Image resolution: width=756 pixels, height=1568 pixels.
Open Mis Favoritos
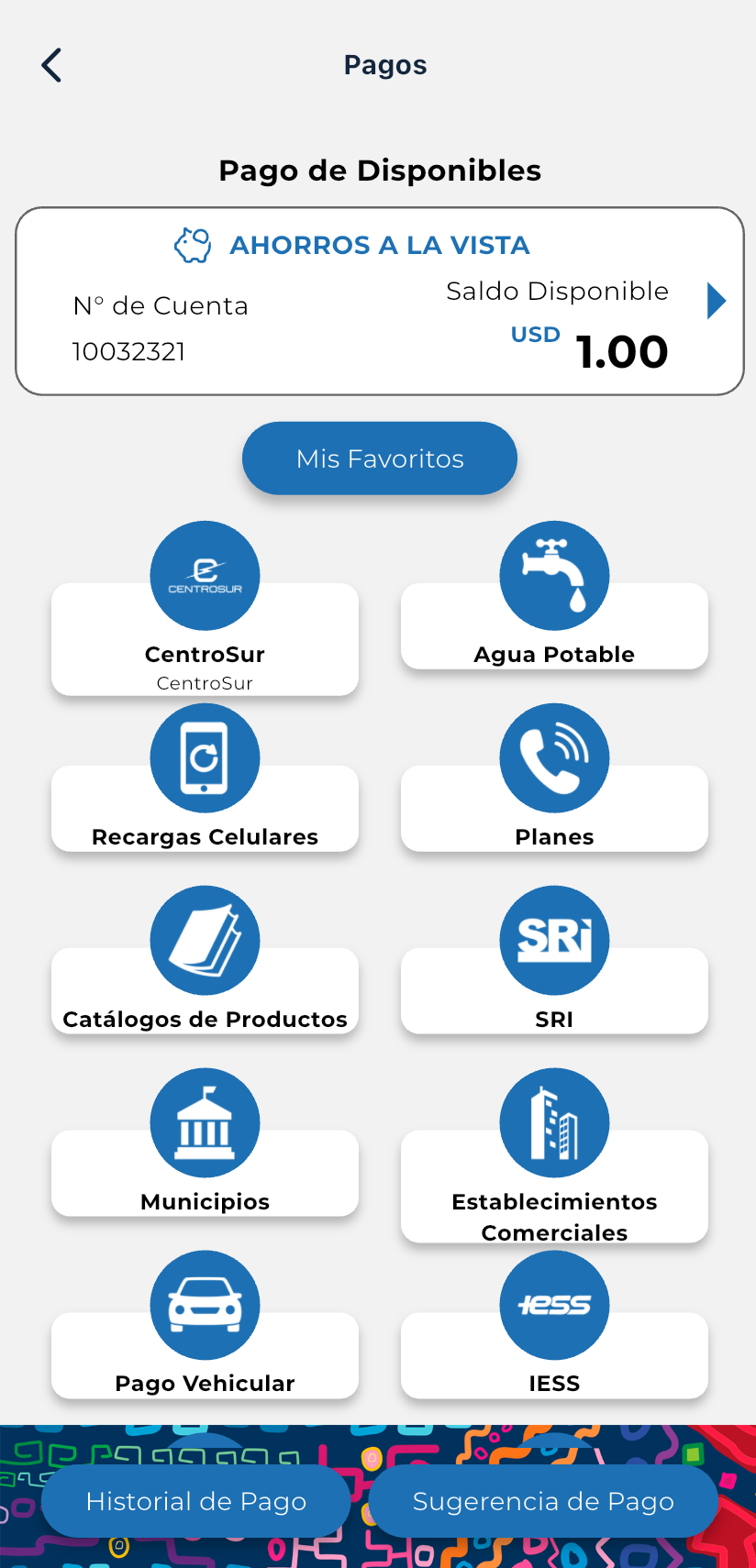(x=380, y=458)
